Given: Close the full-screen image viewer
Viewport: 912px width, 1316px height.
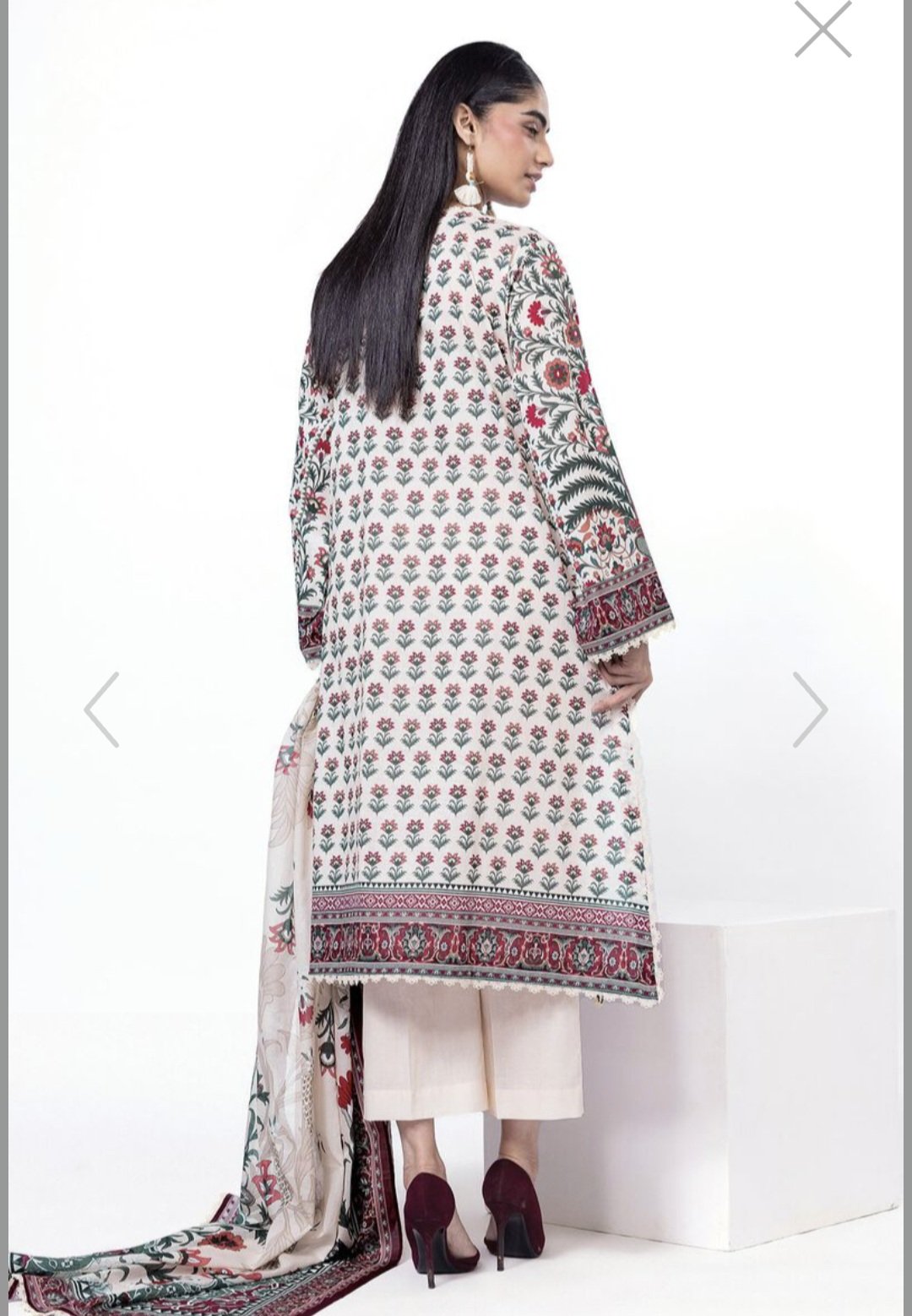Looking at the screenshot, I should (x=822, y=29).
